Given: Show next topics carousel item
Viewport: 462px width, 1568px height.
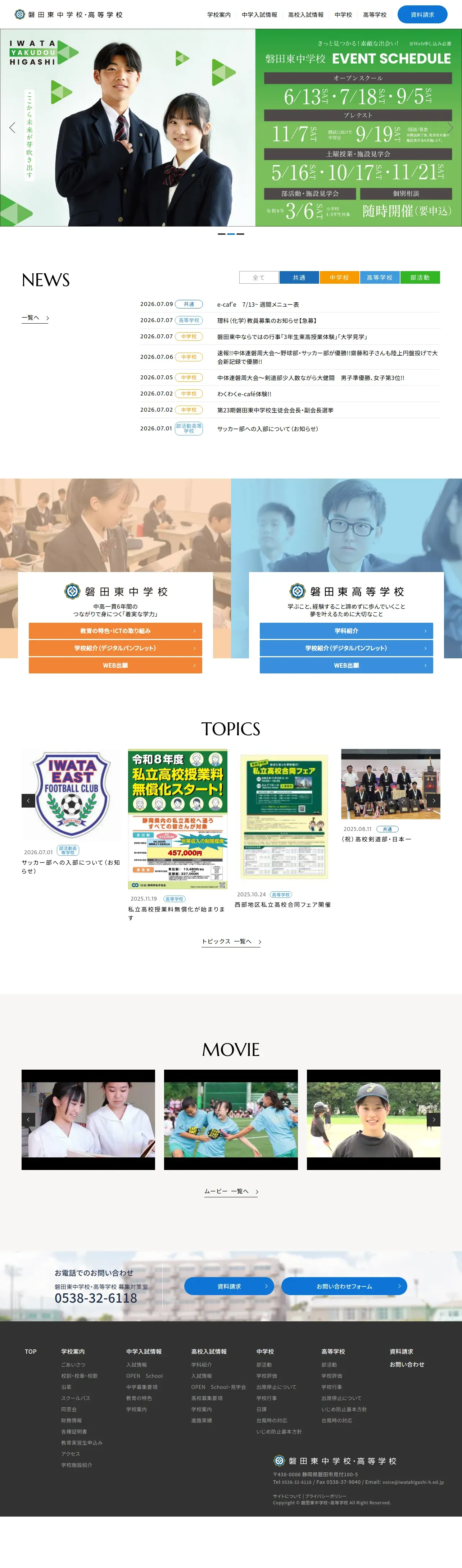Looking at the screenshot, I should coord(433,800).
